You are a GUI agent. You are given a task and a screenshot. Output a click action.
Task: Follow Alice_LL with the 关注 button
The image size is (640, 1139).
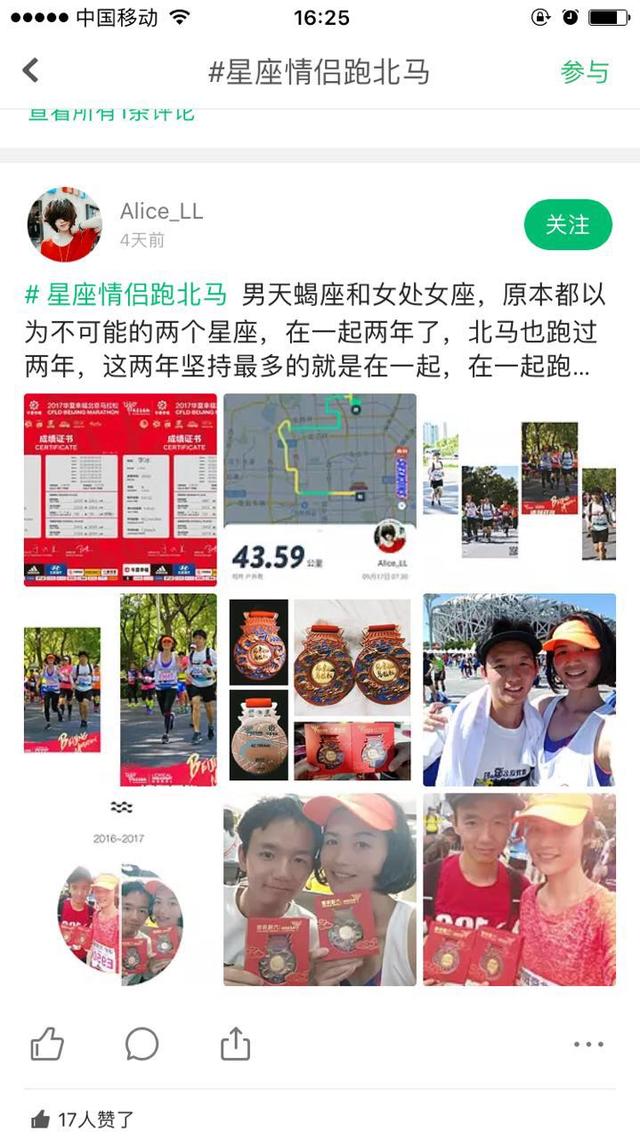point(567,225)
